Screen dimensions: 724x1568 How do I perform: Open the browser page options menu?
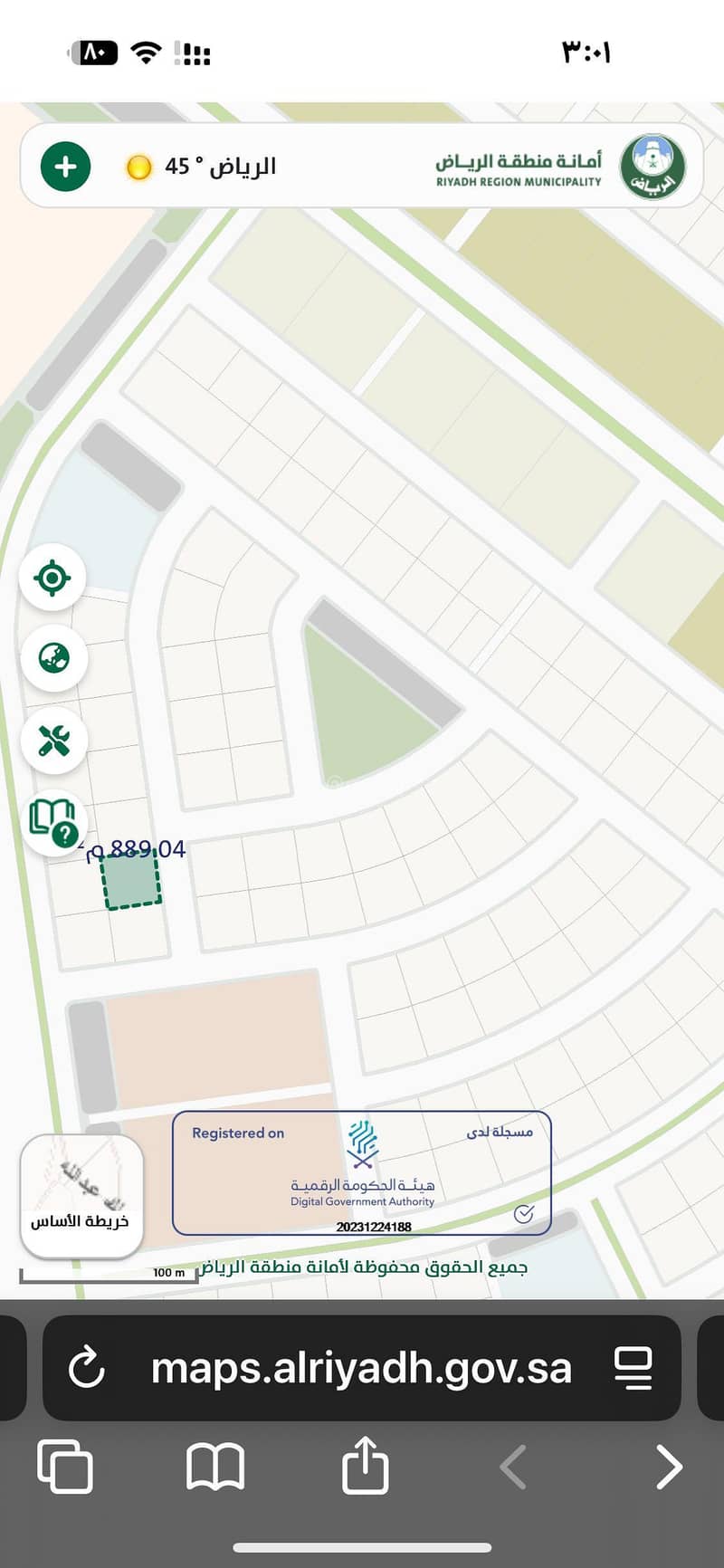[x=633, y=1368]
